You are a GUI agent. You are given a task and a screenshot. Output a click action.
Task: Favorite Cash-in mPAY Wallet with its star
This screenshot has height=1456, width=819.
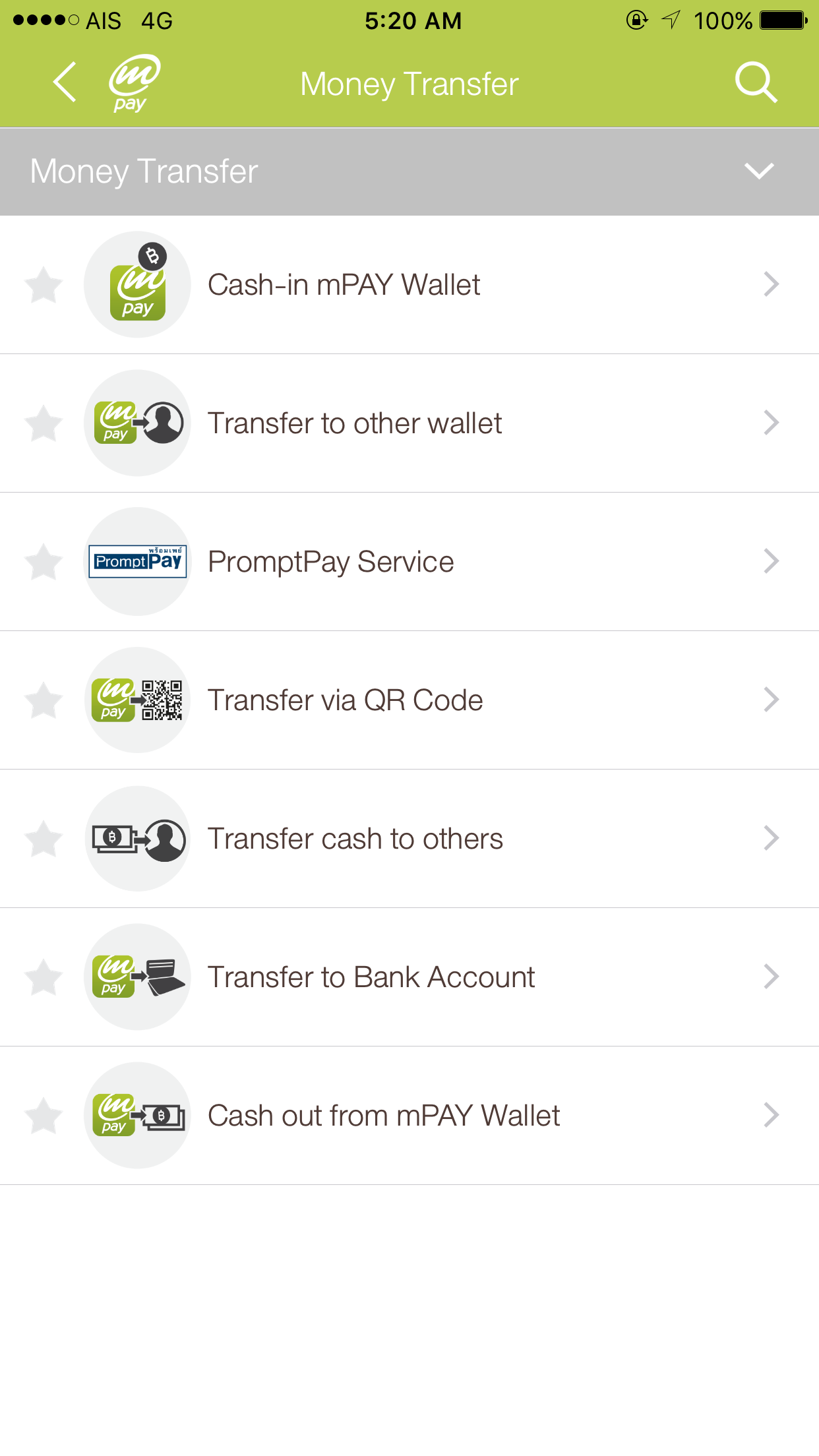(x=44, y=285)
